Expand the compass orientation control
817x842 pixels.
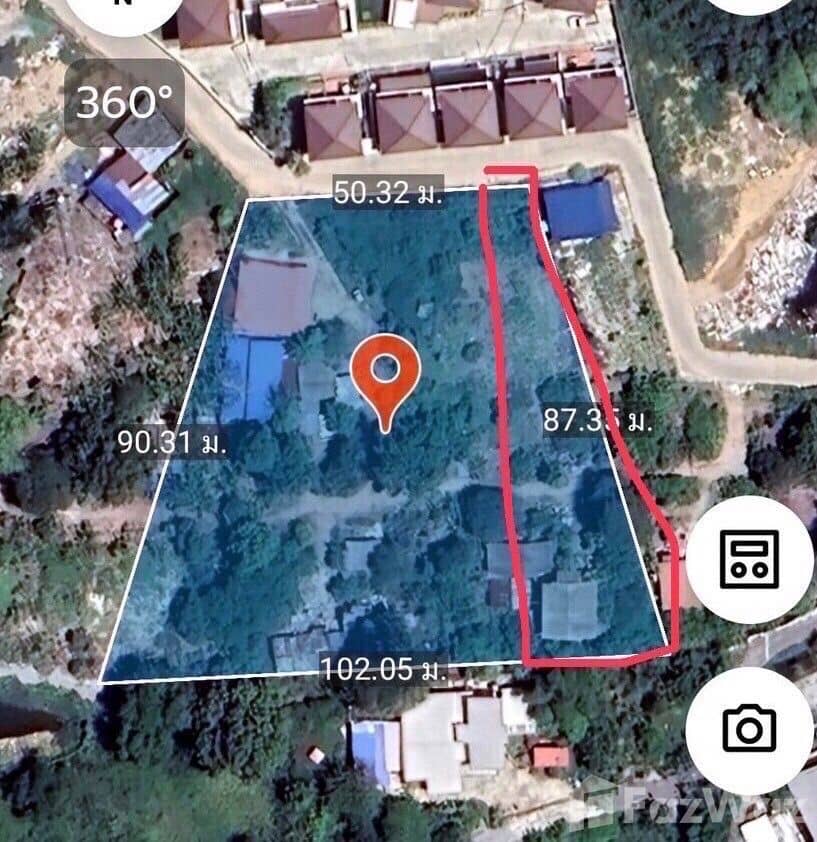[x=125, y=10]
